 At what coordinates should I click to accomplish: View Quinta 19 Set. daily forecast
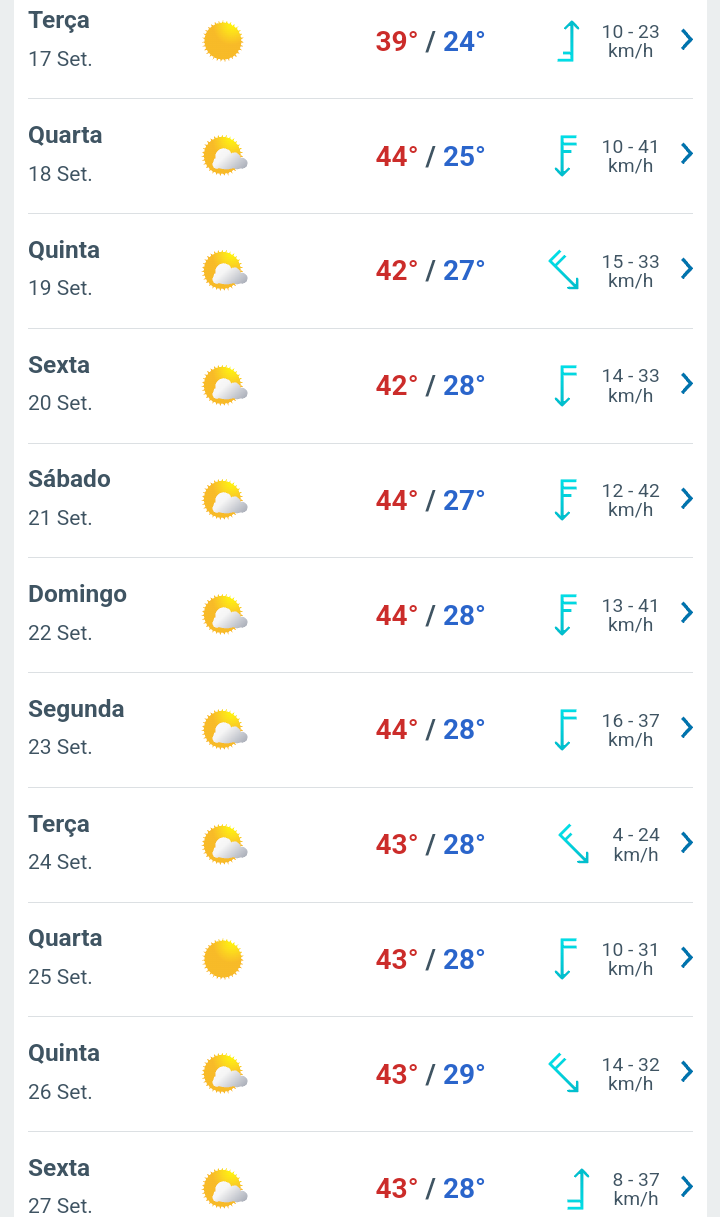(x=360, y=271)
